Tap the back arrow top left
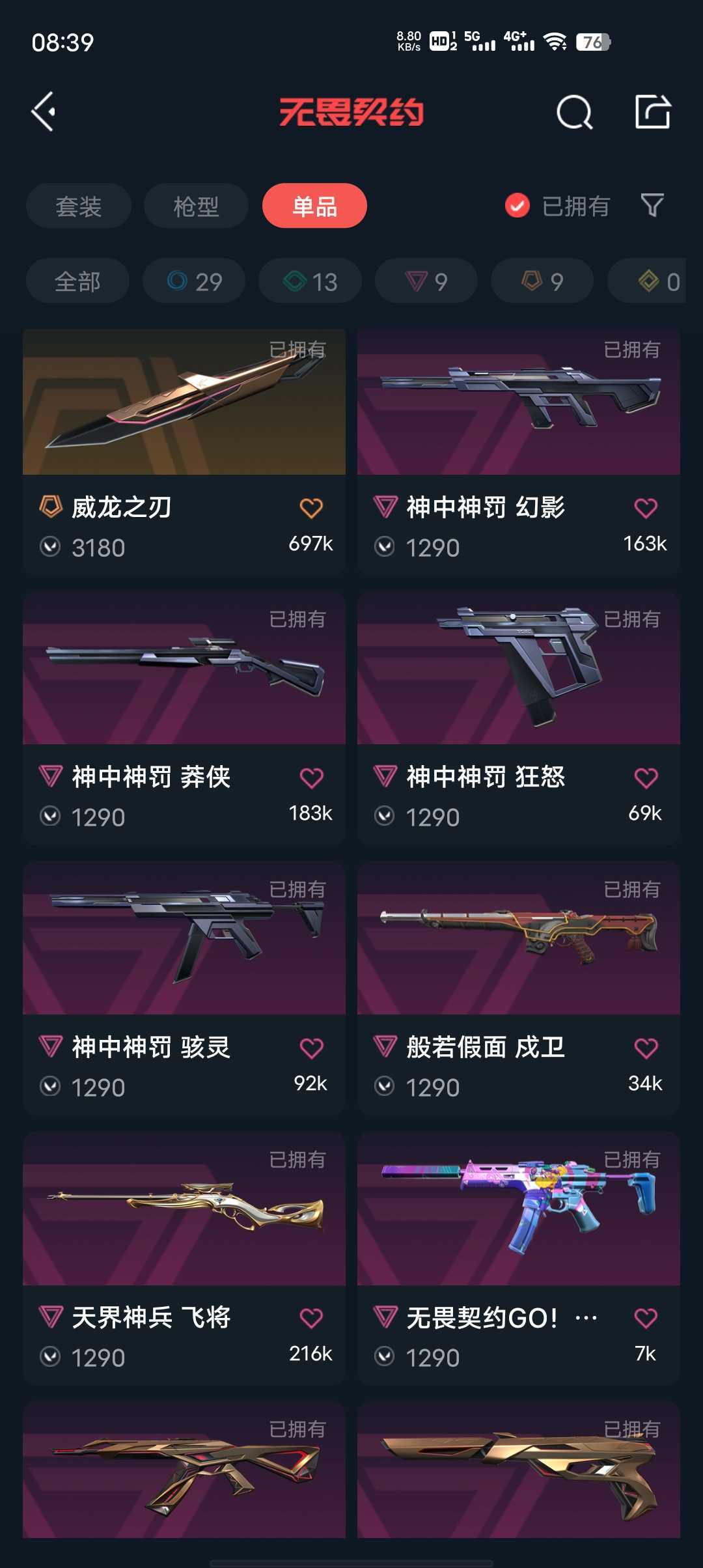Screen dimensions: 703x1568 (x=44, y=111)
